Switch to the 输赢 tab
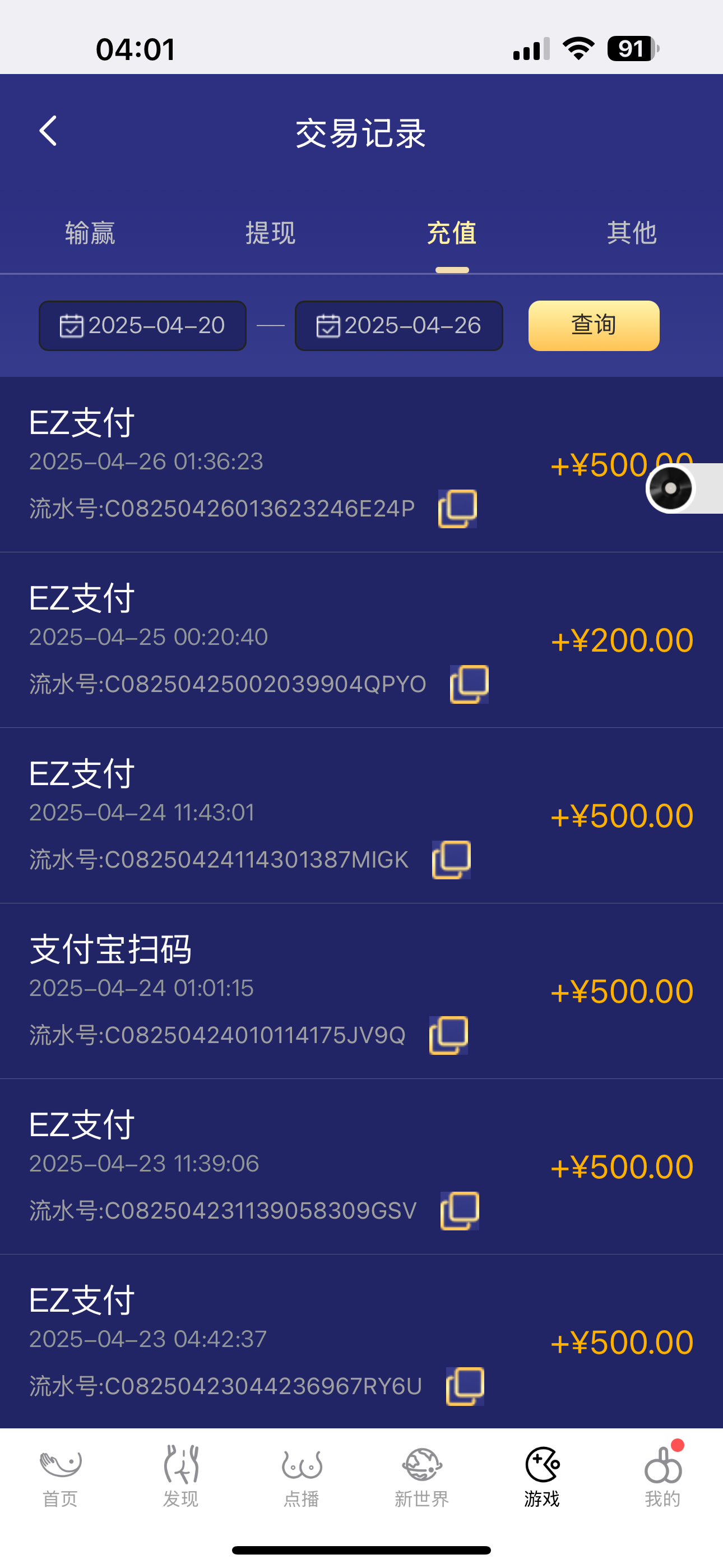 click(90, 233)
